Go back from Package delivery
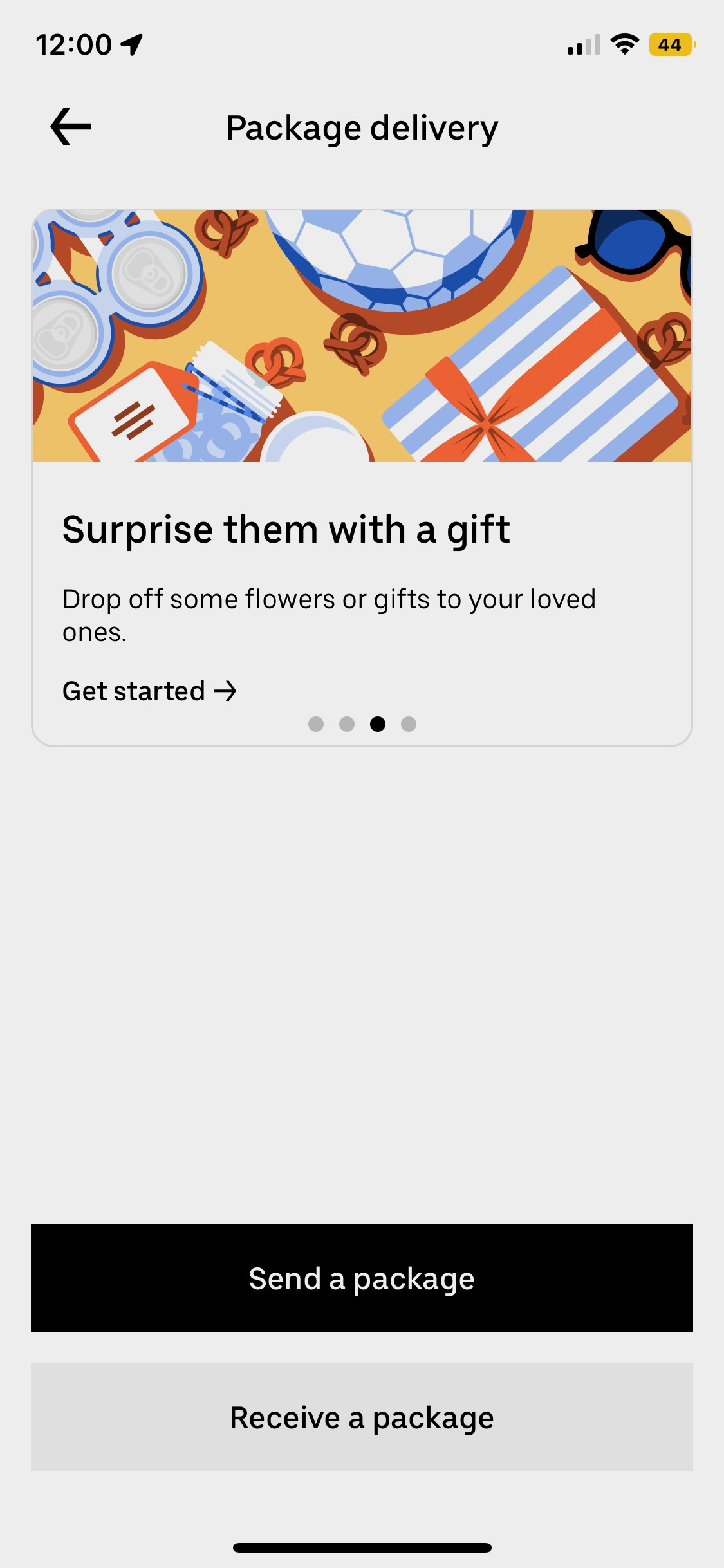The height and width of the screenshot is (1568, 724). click(71, 127)
